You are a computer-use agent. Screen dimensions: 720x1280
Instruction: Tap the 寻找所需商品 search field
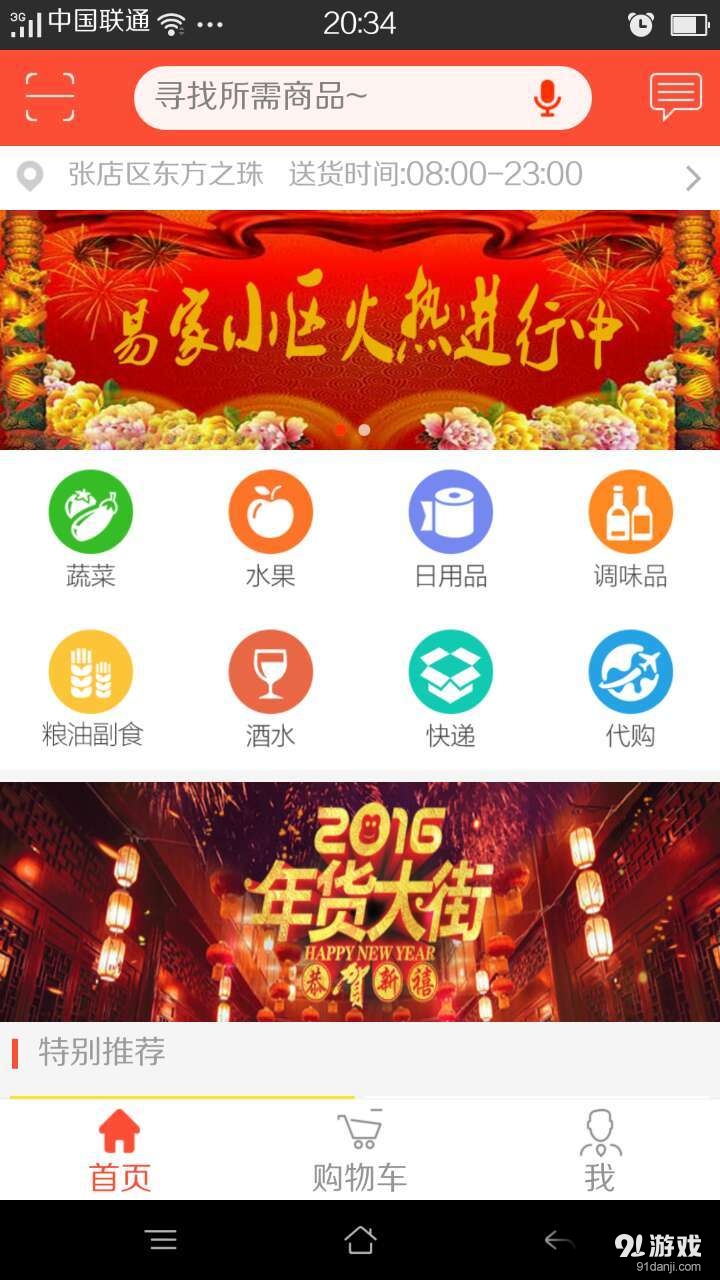(x=330, y=97)
